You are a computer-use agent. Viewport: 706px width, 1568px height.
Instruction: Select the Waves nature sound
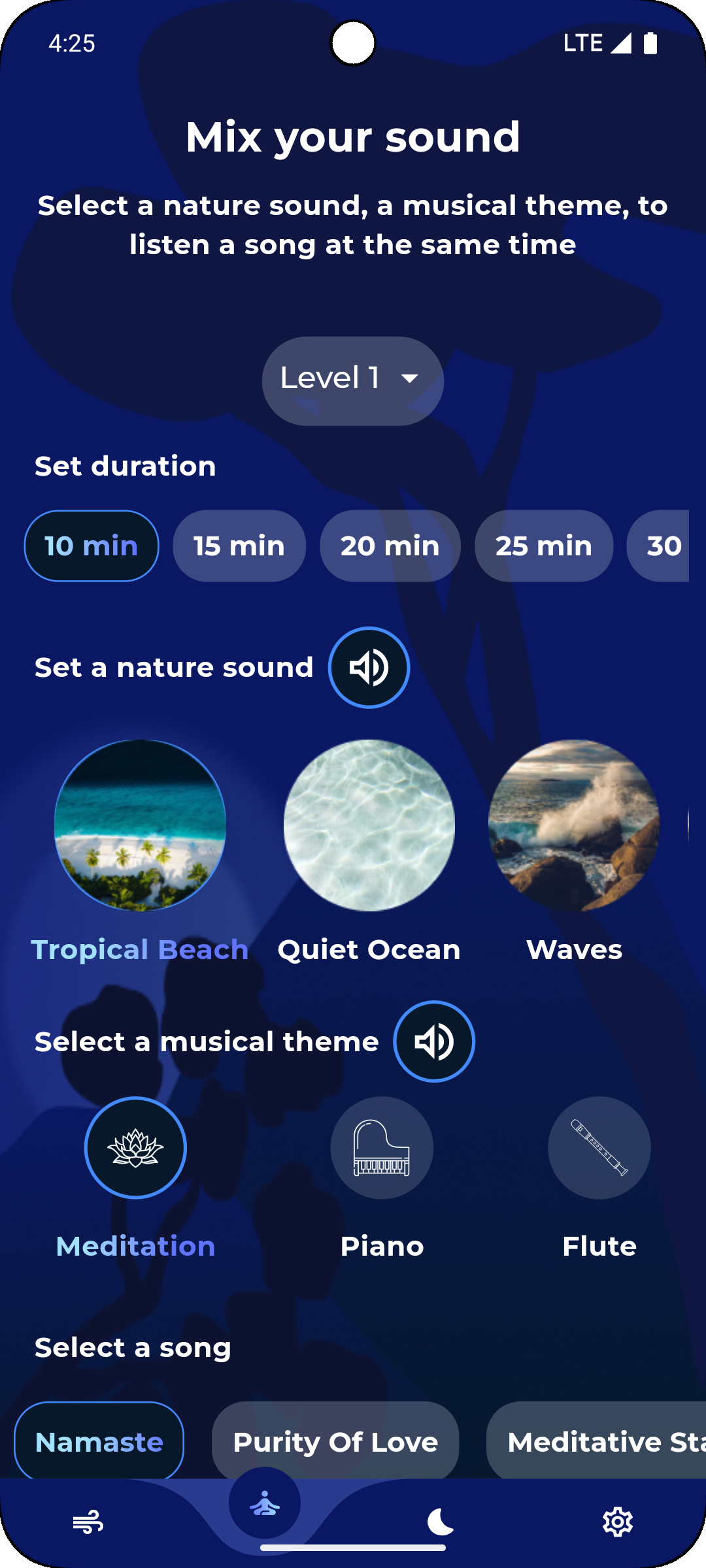click(x=573, y=825)
